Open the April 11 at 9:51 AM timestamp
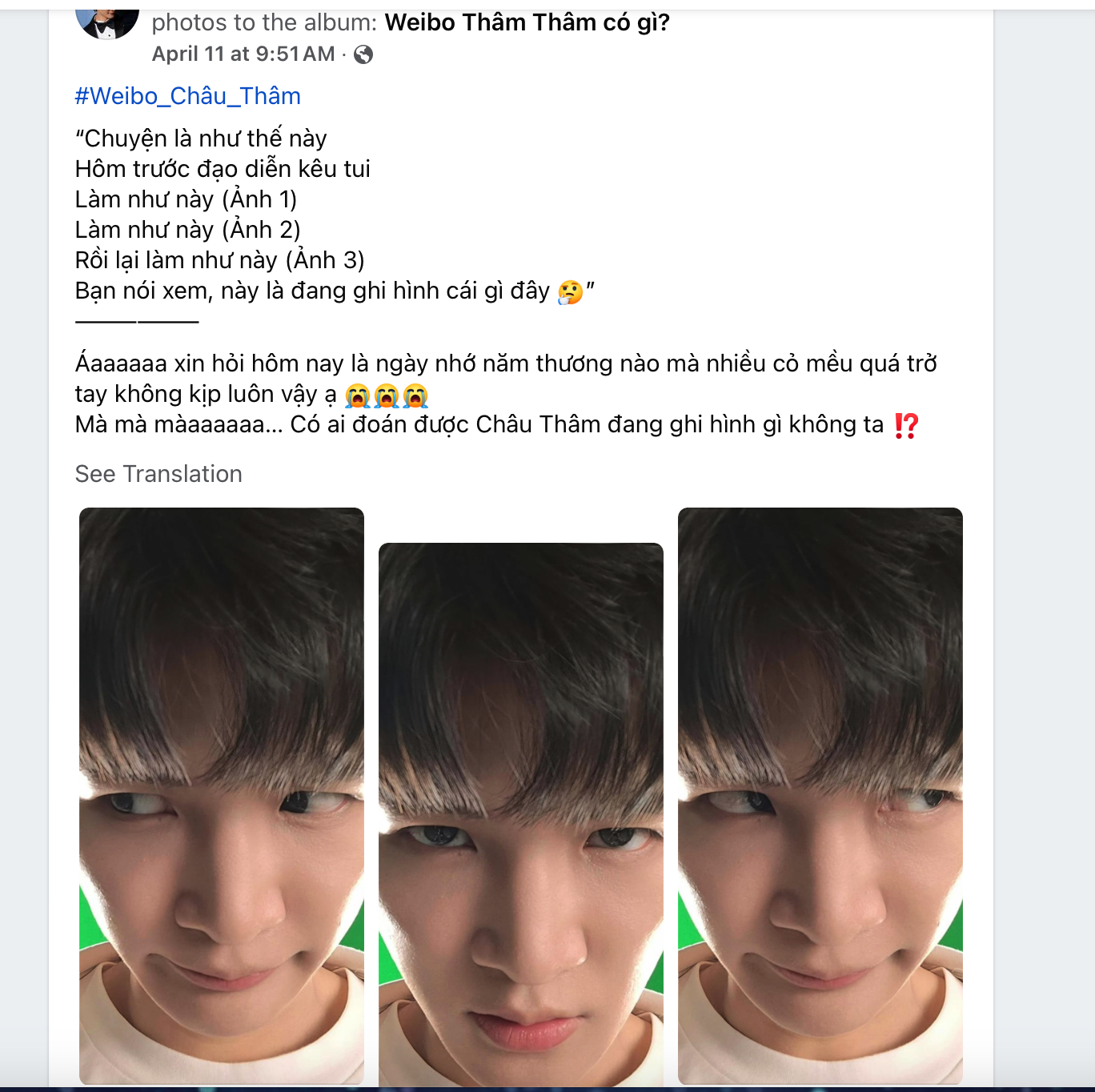The width and height of the screenshot is (1095, 1092). pyautogui.click(x=243, y=54)
